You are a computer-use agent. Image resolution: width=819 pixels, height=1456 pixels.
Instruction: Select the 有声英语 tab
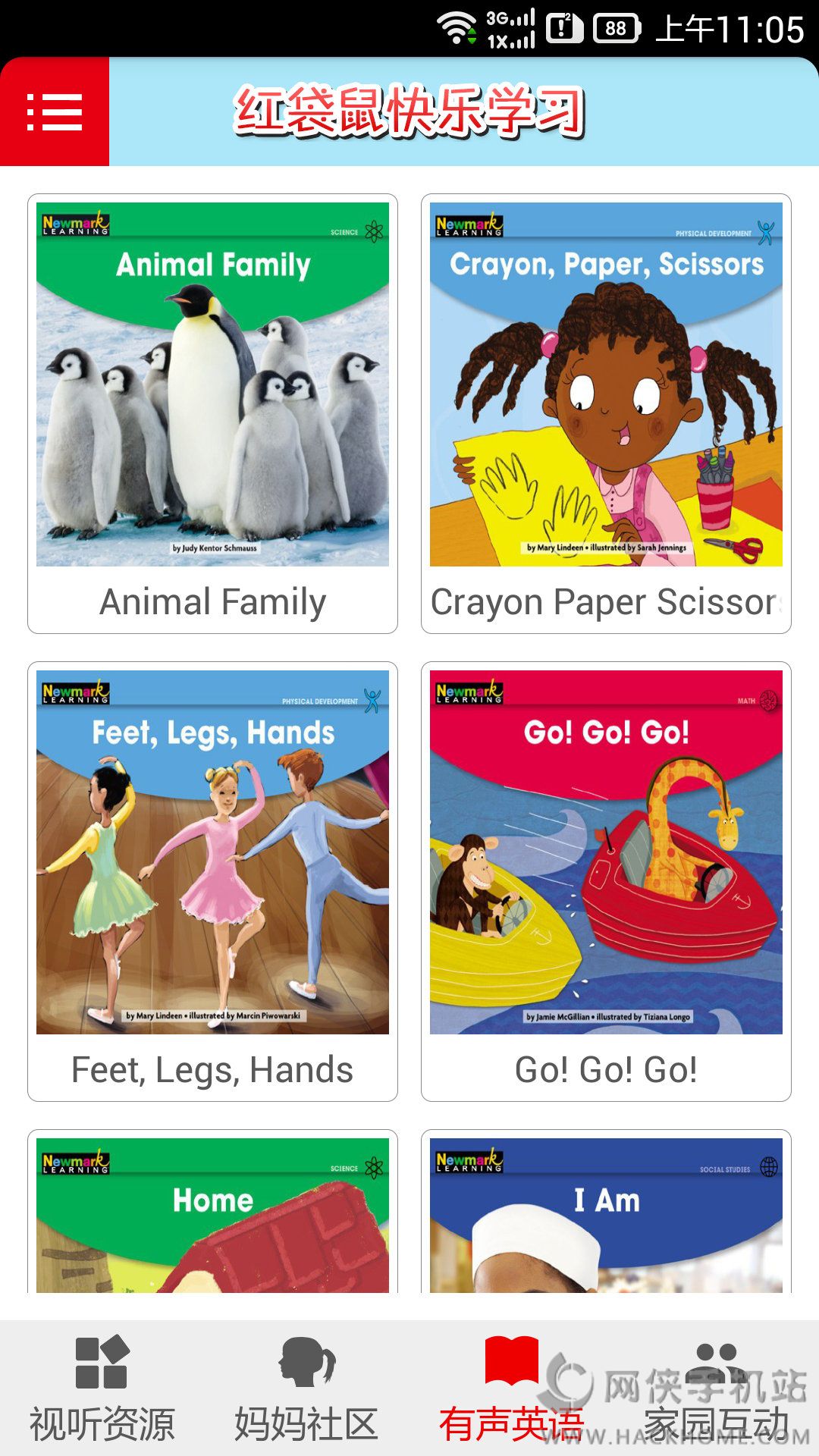pos(512,1389)
